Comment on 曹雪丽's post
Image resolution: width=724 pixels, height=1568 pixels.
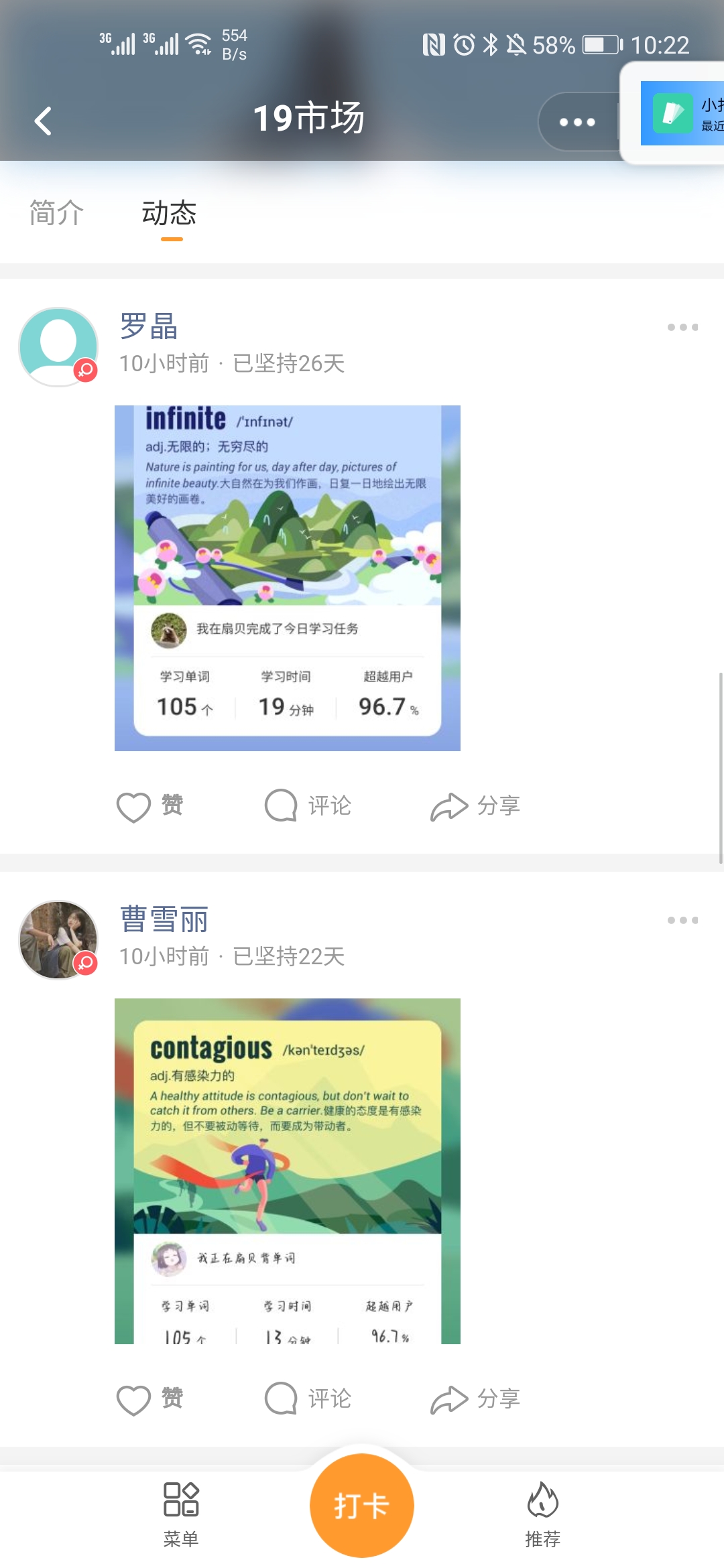pyautogui.click(x=308, y=1398)
